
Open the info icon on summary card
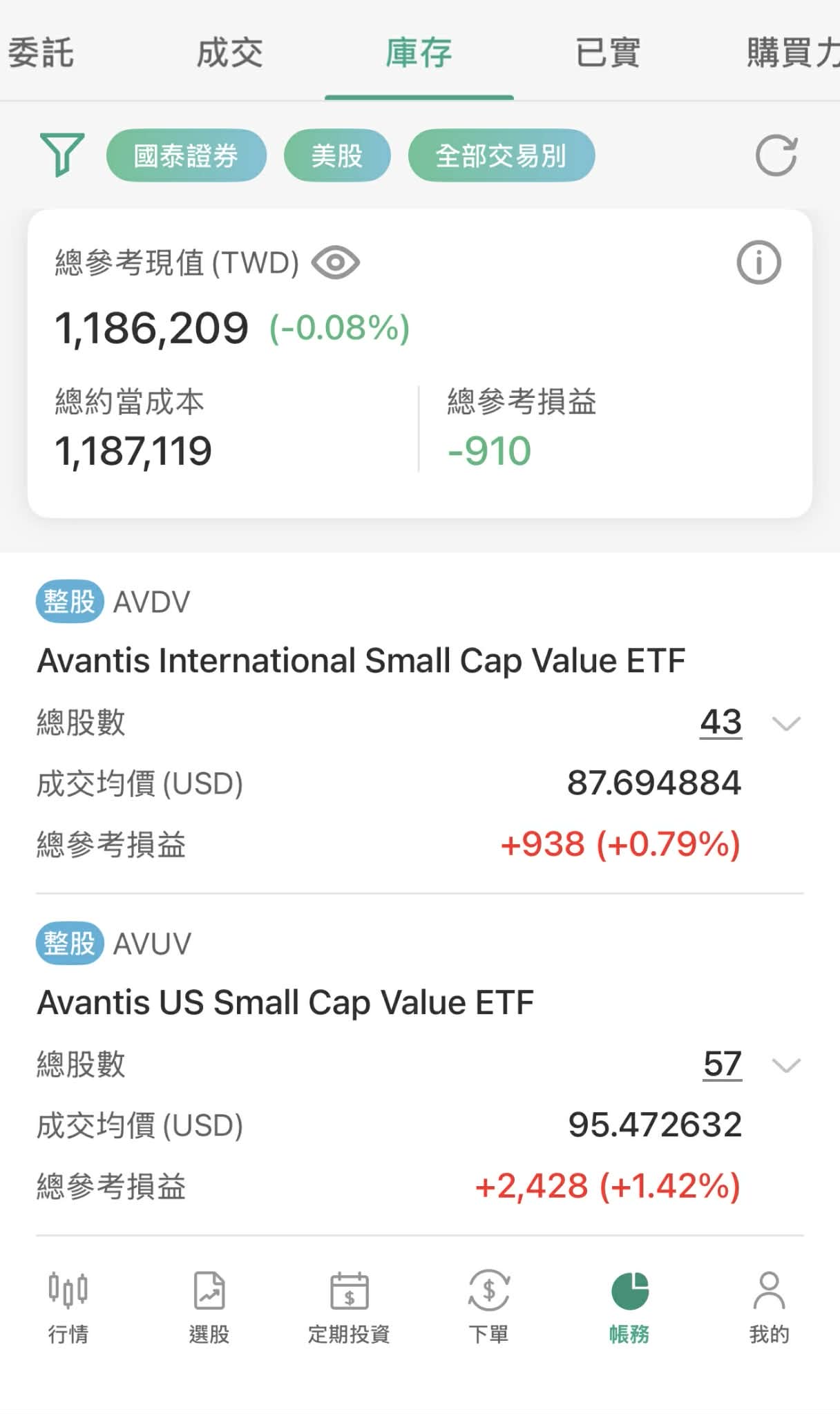758,263
